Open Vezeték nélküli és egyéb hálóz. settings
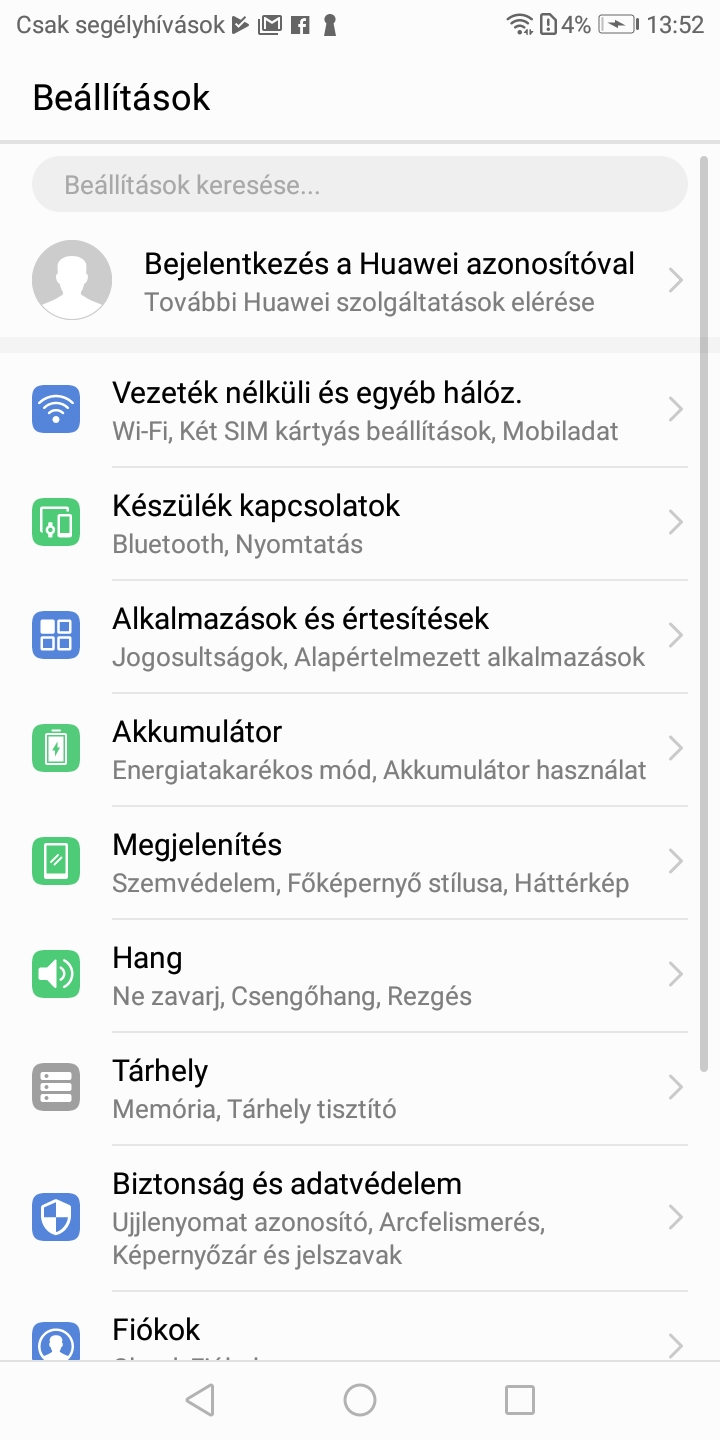This screenshot has height=1440, width=720. point(360,411)
